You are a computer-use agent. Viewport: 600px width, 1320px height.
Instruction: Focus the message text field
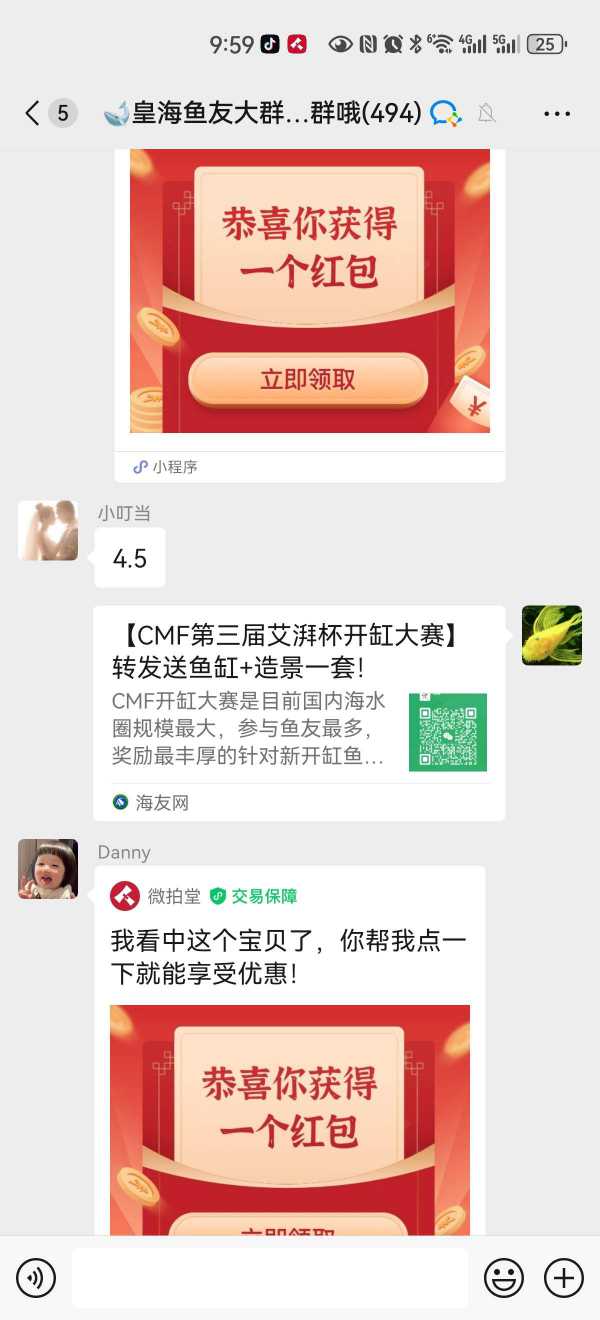point(270,1277)
